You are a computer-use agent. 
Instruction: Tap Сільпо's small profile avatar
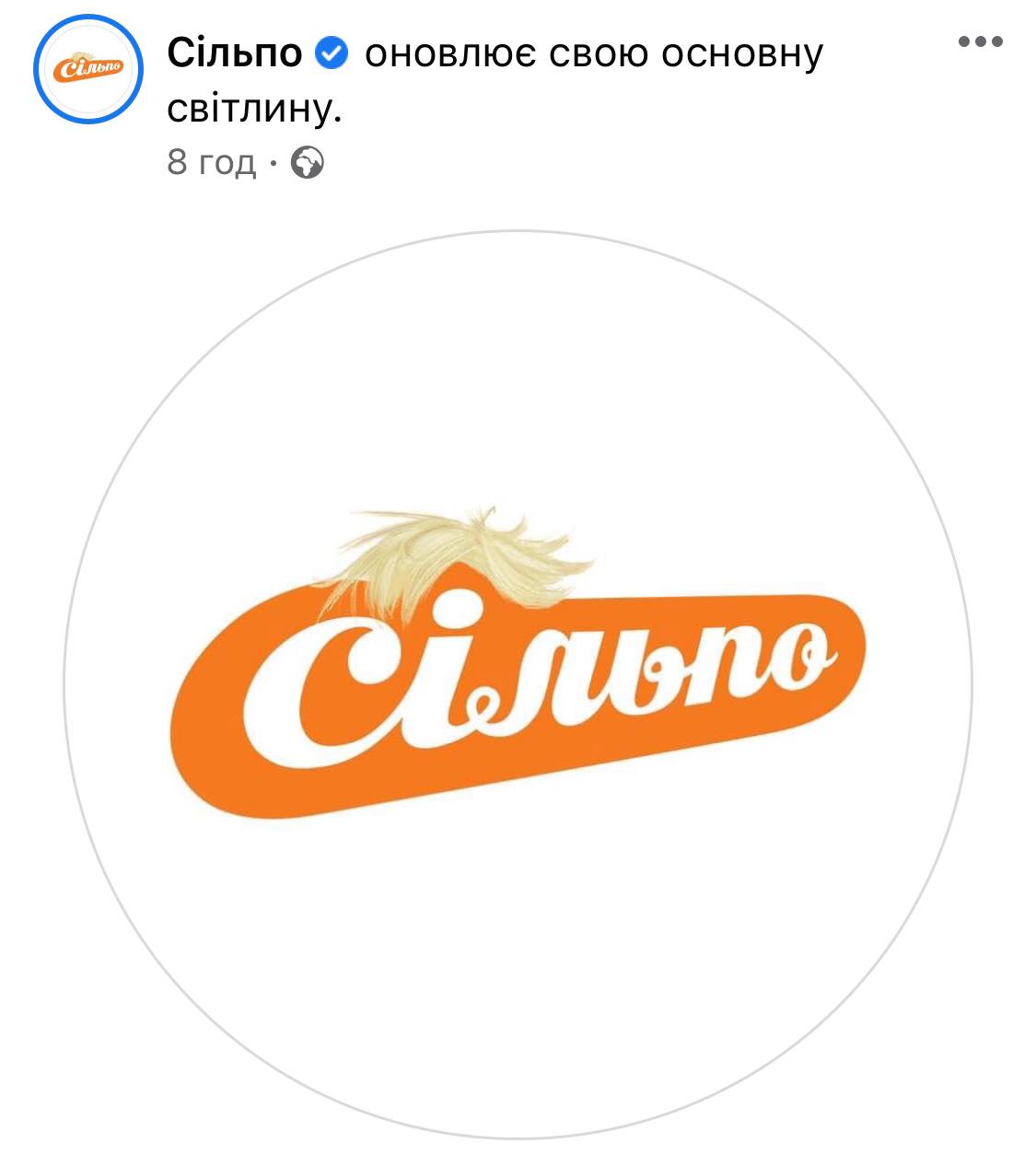tap(88, 69)
